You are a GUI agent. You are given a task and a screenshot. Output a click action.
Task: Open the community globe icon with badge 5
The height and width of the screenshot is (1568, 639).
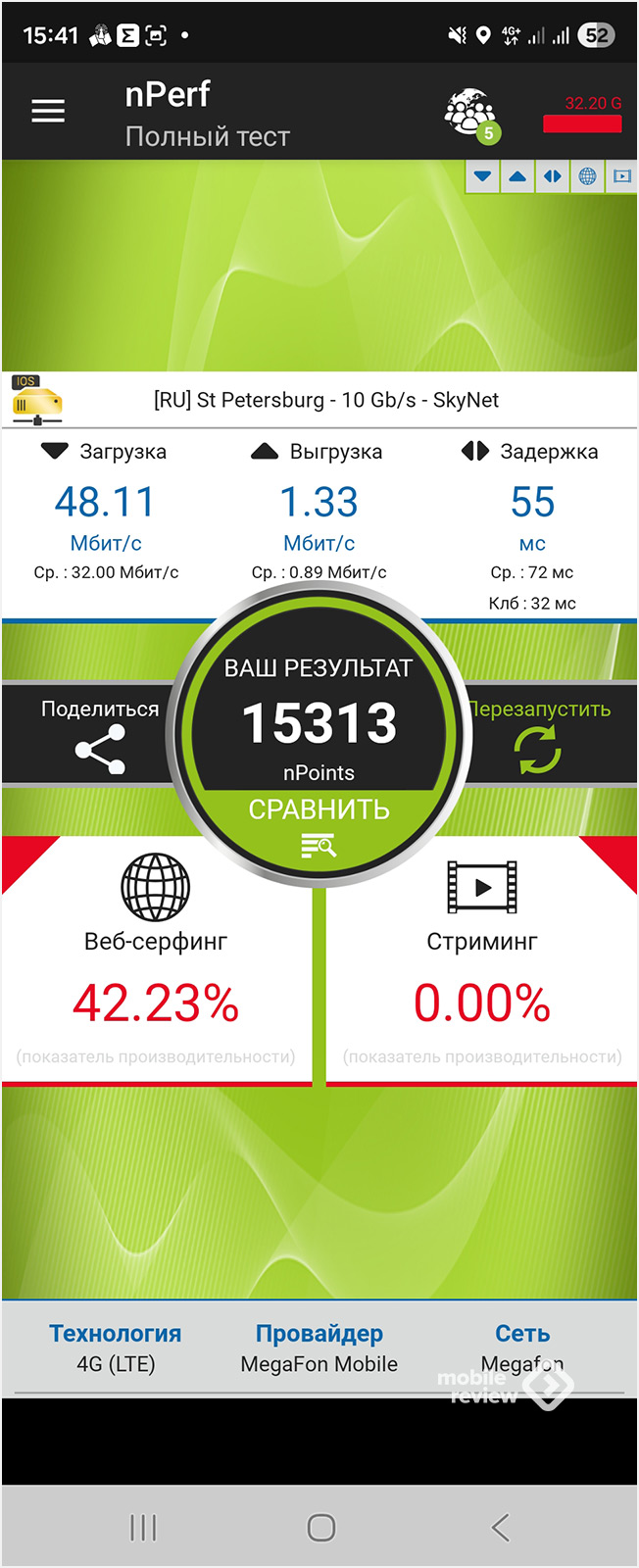click(x=470, y=114)
